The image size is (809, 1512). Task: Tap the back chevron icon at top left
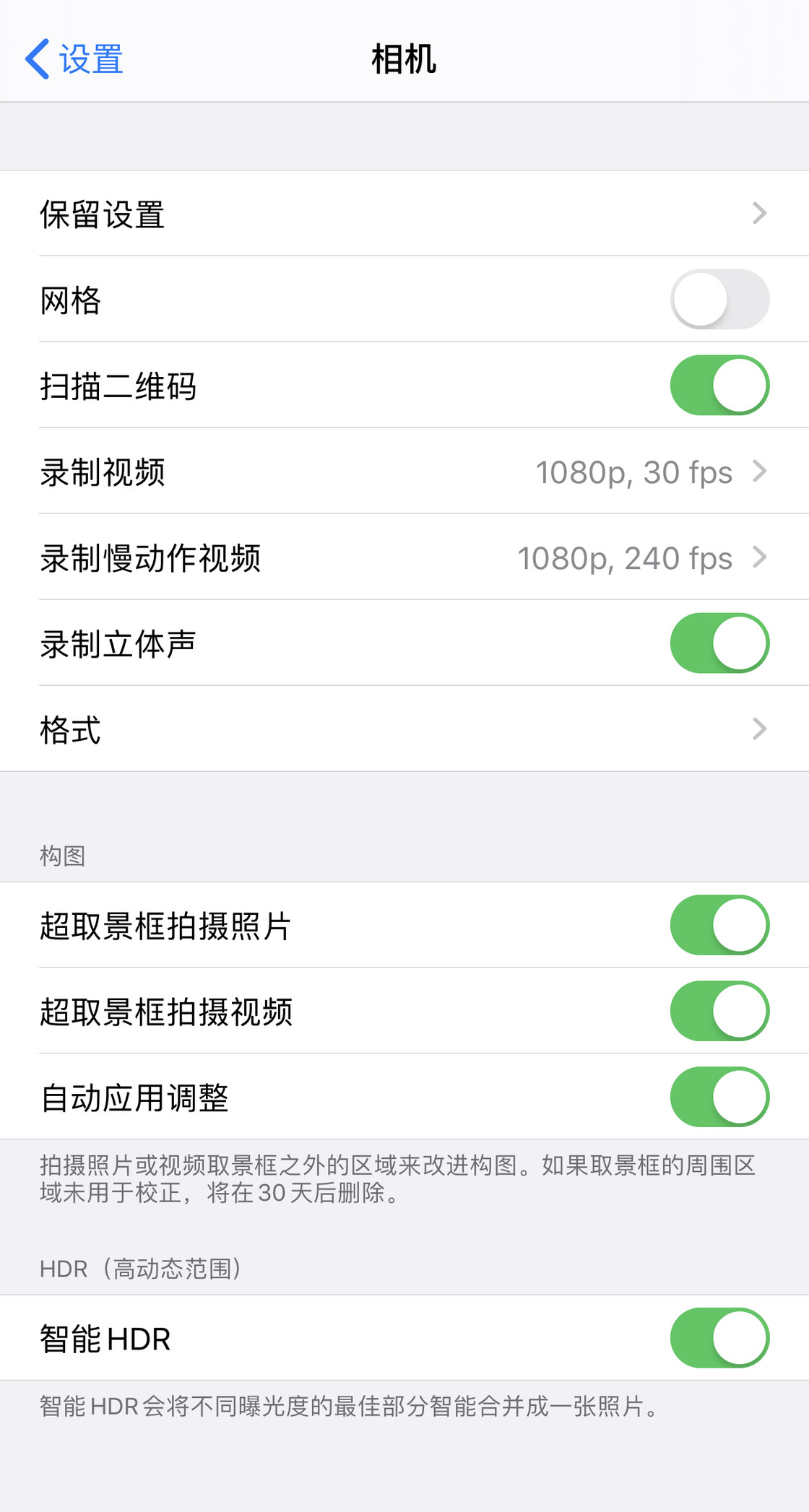pyautogui.click(x=38, y=59)
